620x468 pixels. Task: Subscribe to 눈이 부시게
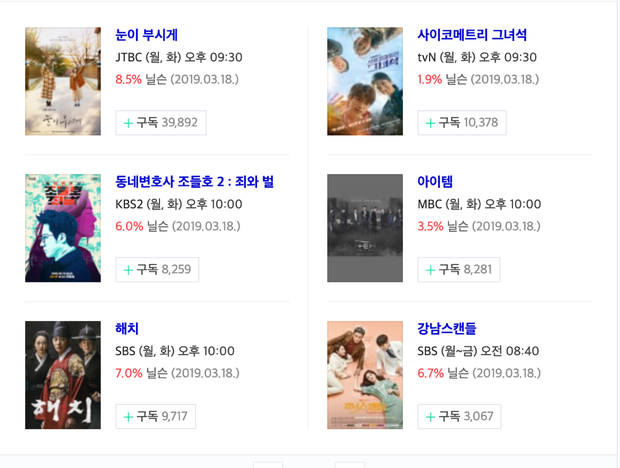pyautogui.click(x=160, y=123)
